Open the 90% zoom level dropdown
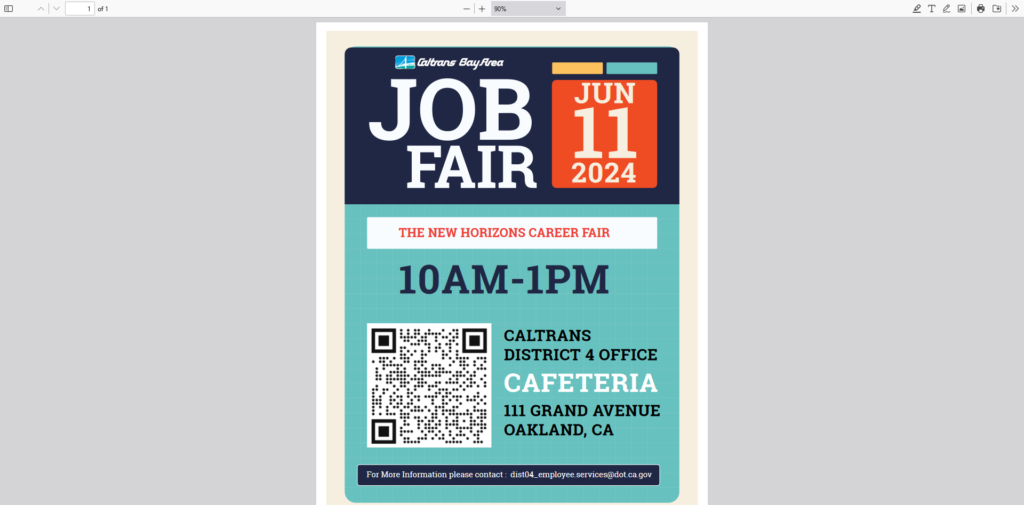Screen dimensions: 1024x505 pyautogui.click(x=528, y=8)
